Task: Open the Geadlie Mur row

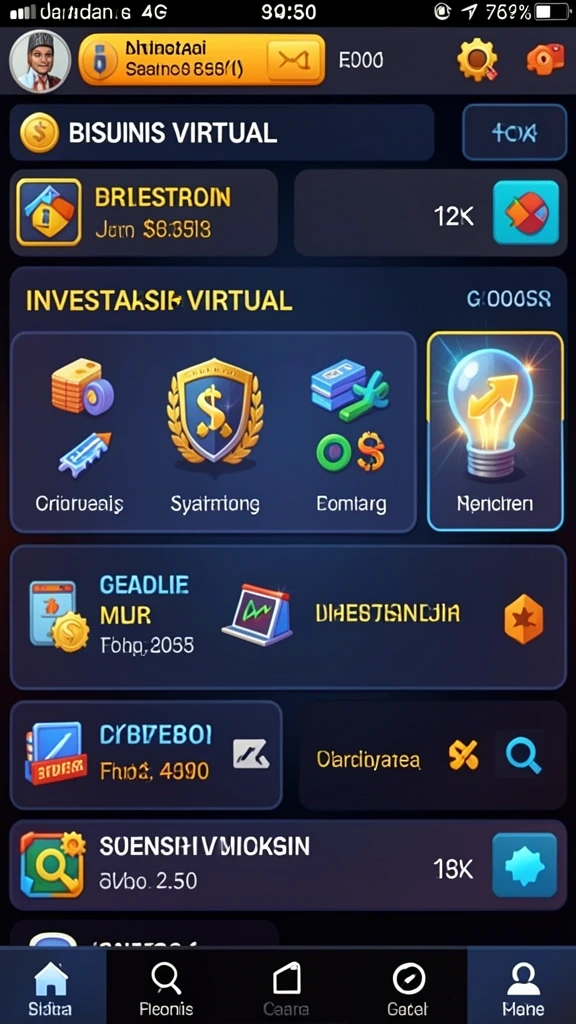Action: click(288, 617)
